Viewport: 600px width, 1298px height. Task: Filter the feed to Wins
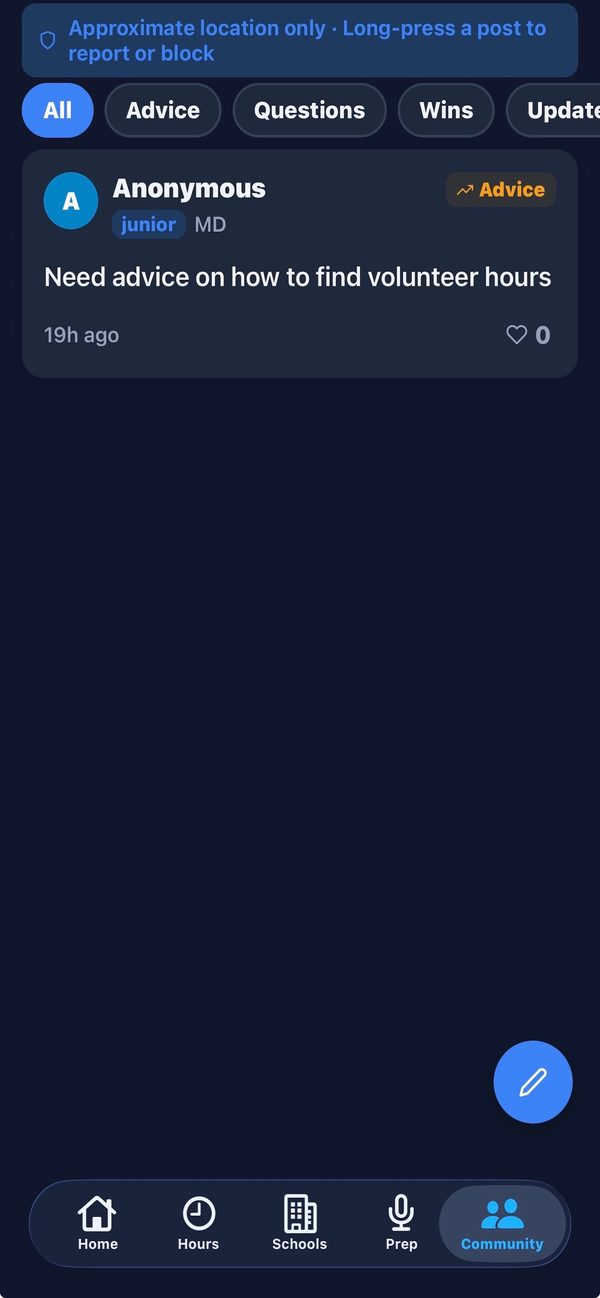pyautogui.click(x=446, y=110)
